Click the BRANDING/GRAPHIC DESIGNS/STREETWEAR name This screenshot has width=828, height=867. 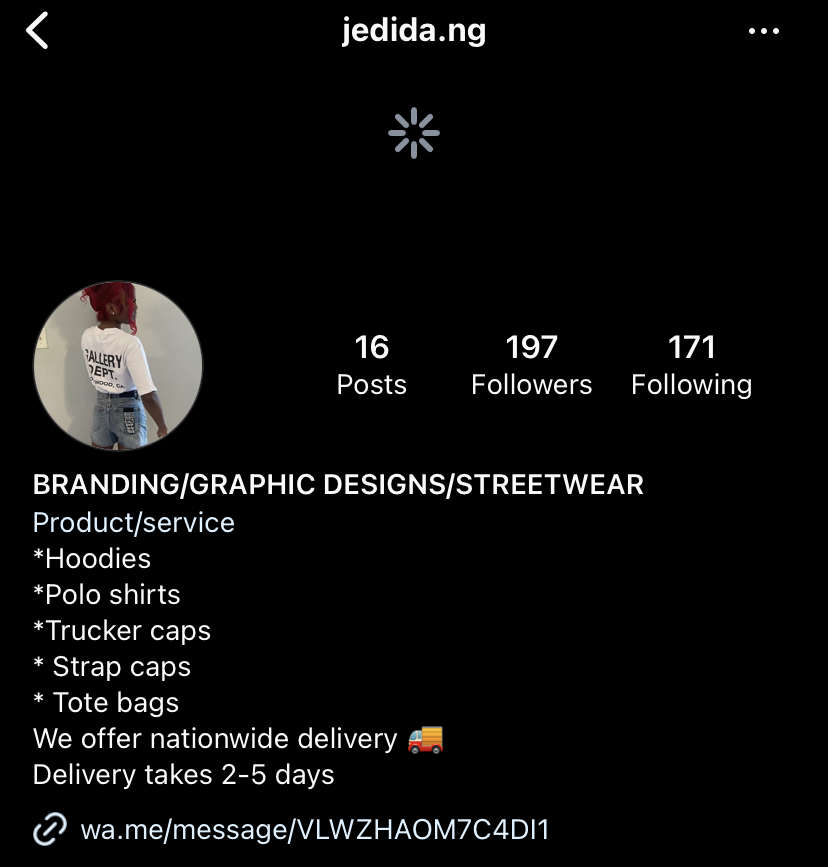point(340,484)
